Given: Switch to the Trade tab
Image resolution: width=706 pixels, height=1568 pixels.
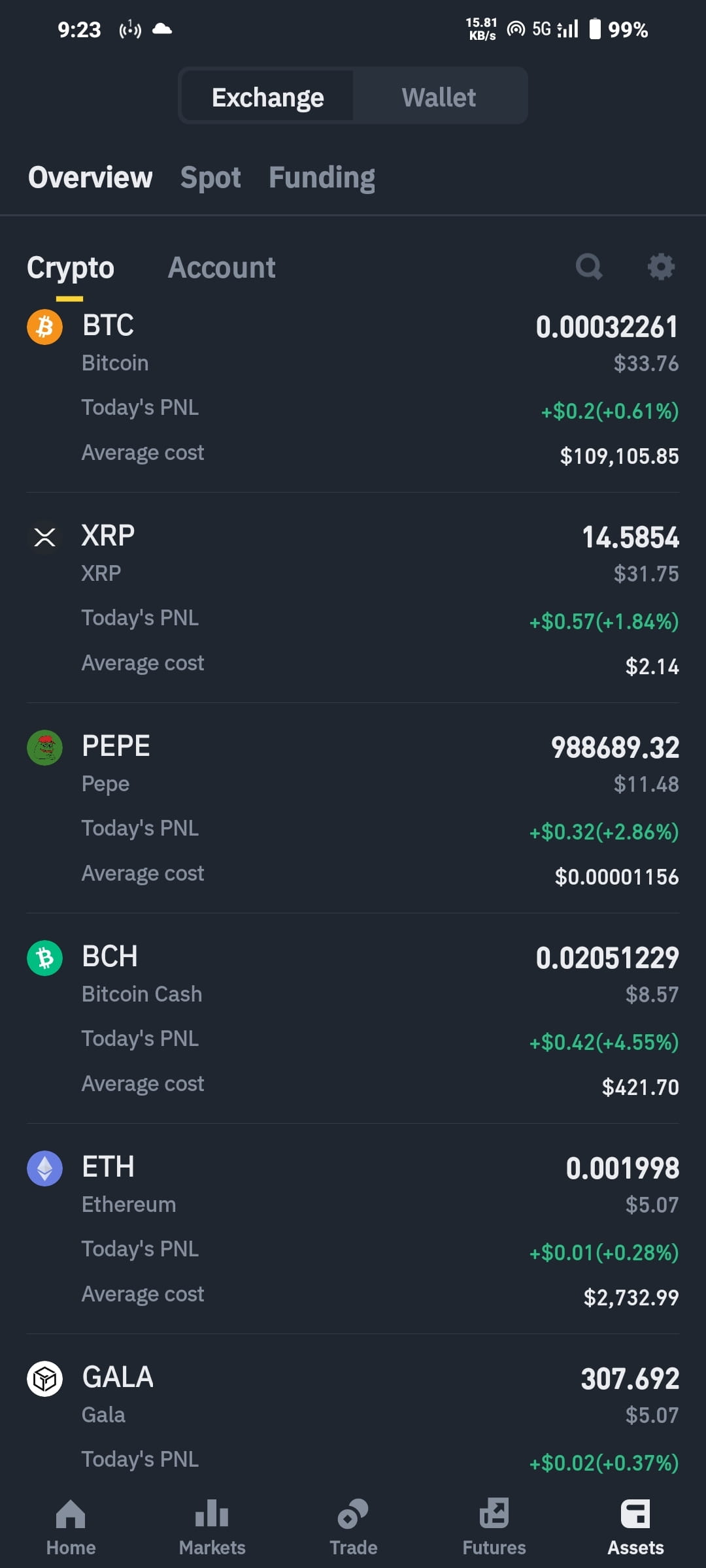Looking at the screenshot, I should tap(353, 1527).
